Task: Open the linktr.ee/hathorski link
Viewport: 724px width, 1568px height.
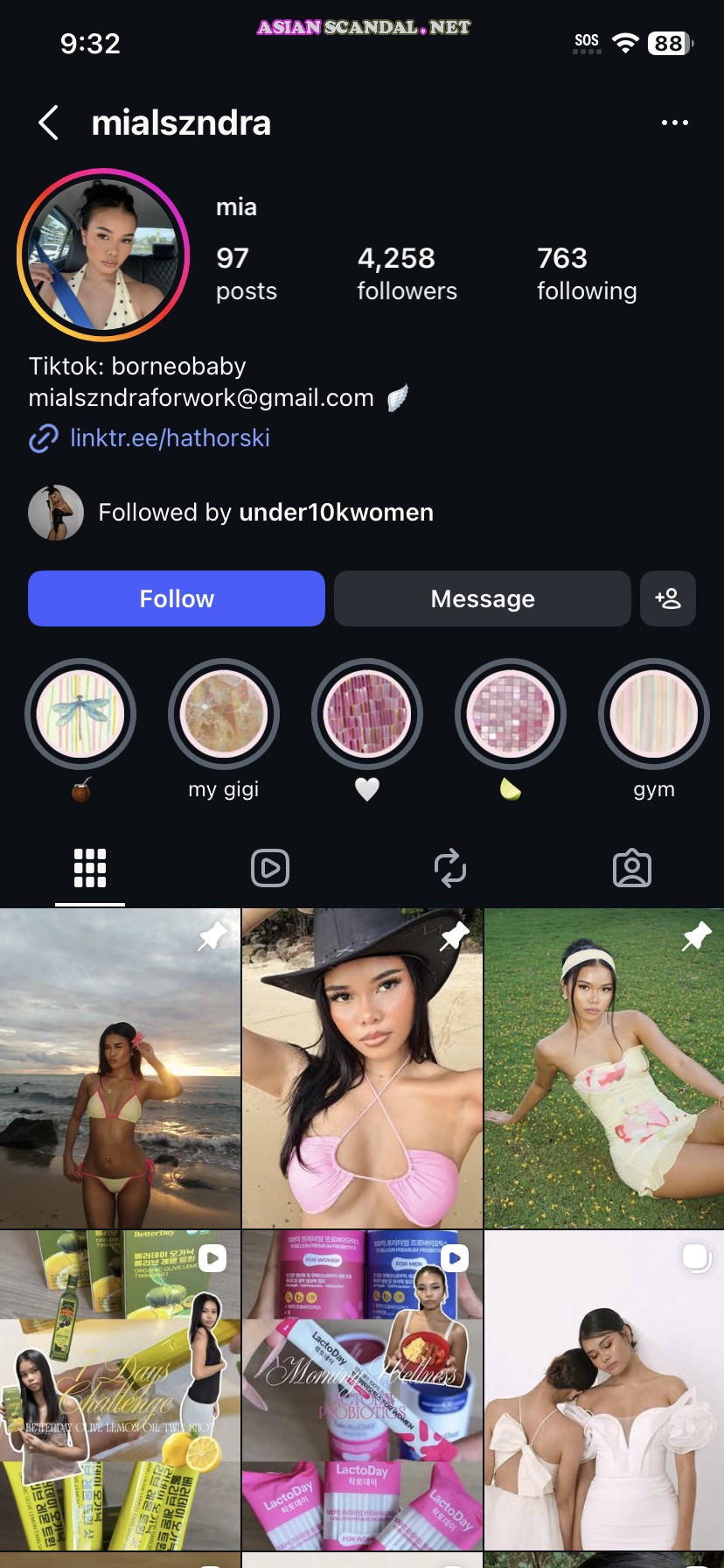Action: click(170, 437)
